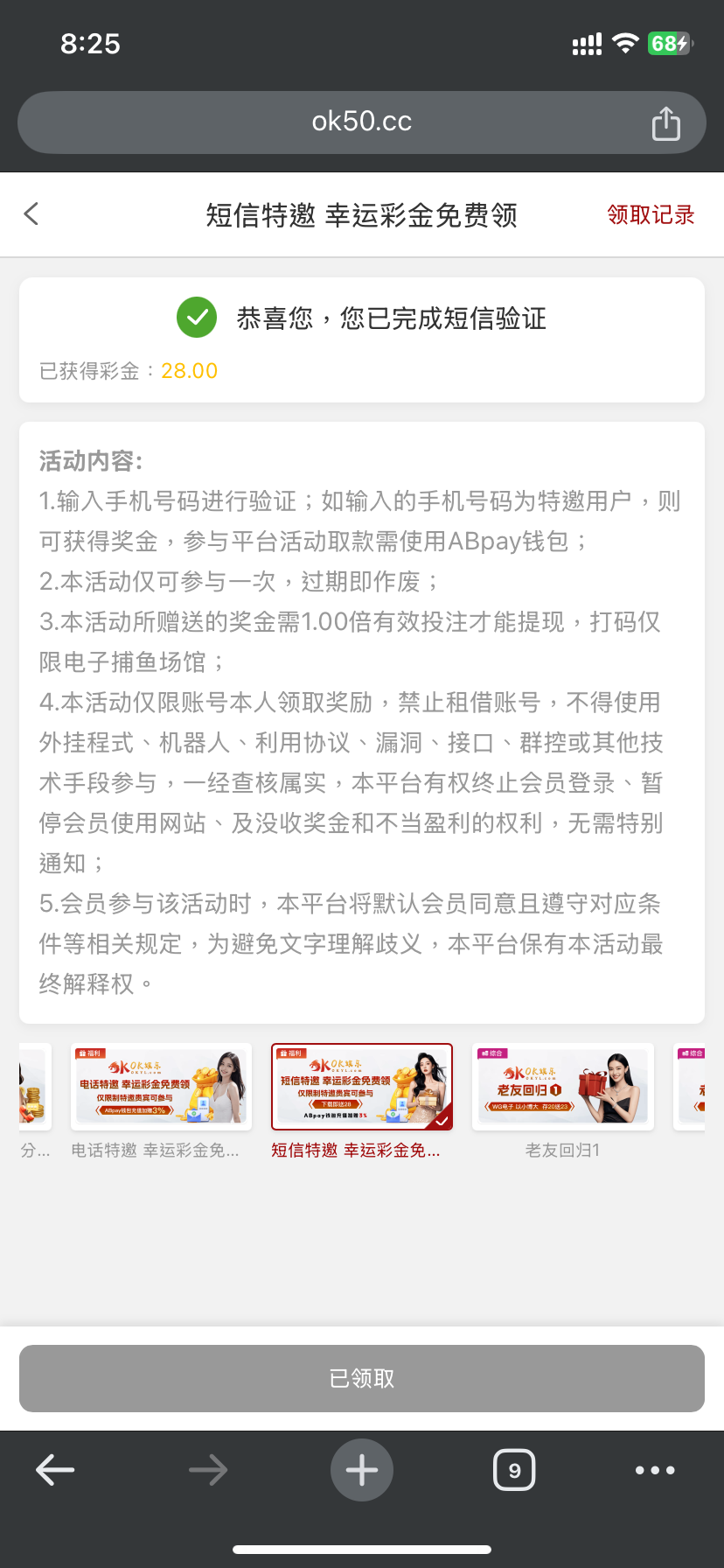Share this page from the address bar
724x1568 pixels.
pos(665,123)
